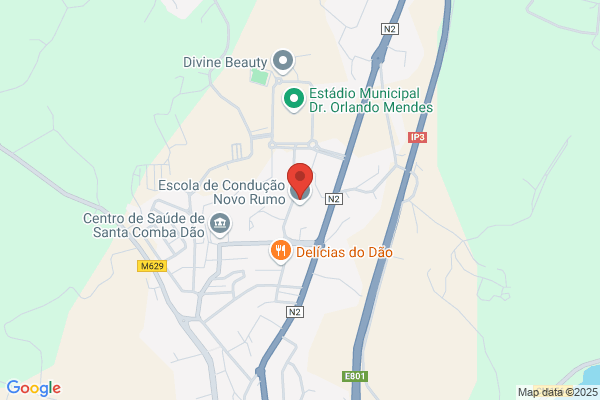Open Estádio Municipal Dr. Orlando Mendes marker
The image size is (600, 400).
tap(293, 100)
